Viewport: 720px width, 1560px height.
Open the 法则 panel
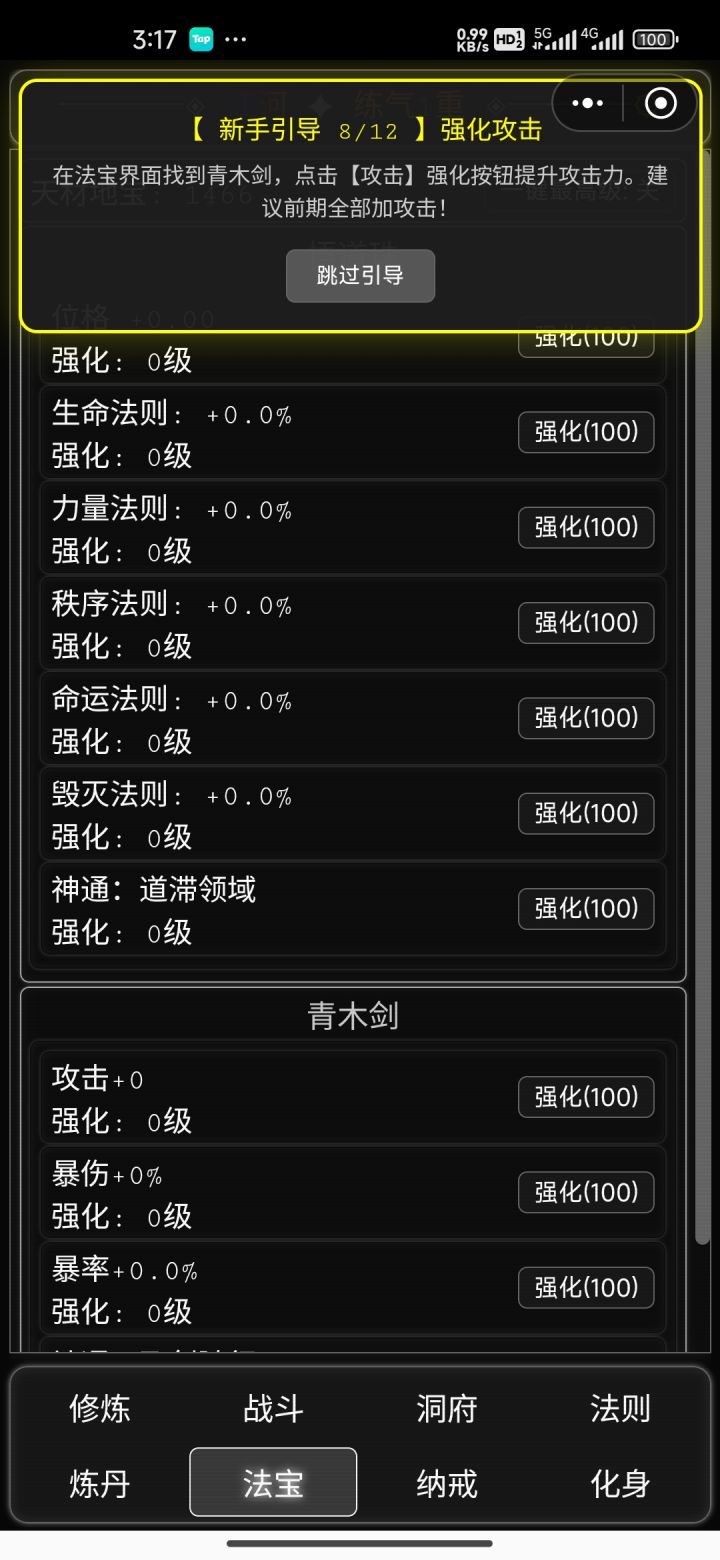click(x=619, y=1408)
